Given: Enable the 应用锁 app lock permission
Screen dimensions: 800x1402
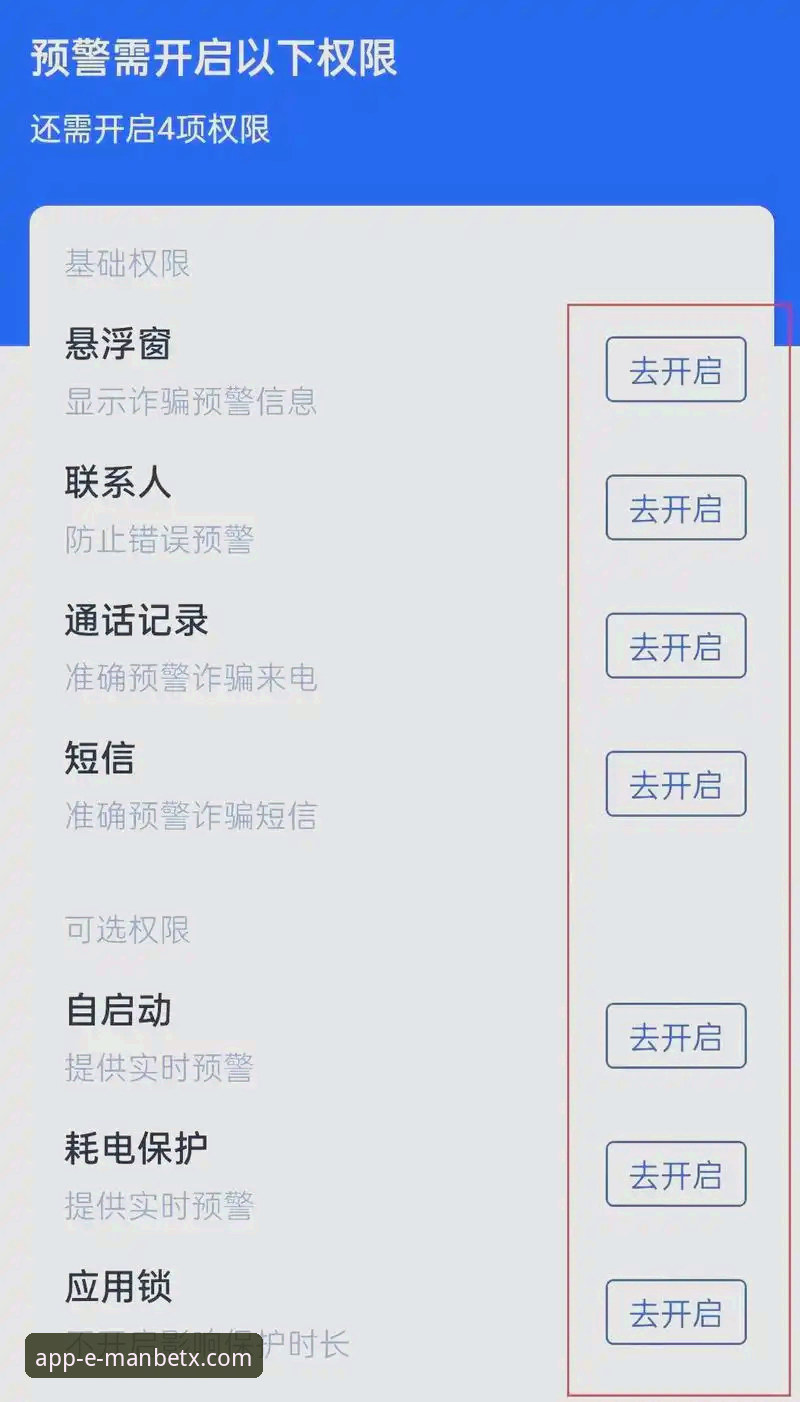Looking at the screenshot, I should (x=676, y=1312).
